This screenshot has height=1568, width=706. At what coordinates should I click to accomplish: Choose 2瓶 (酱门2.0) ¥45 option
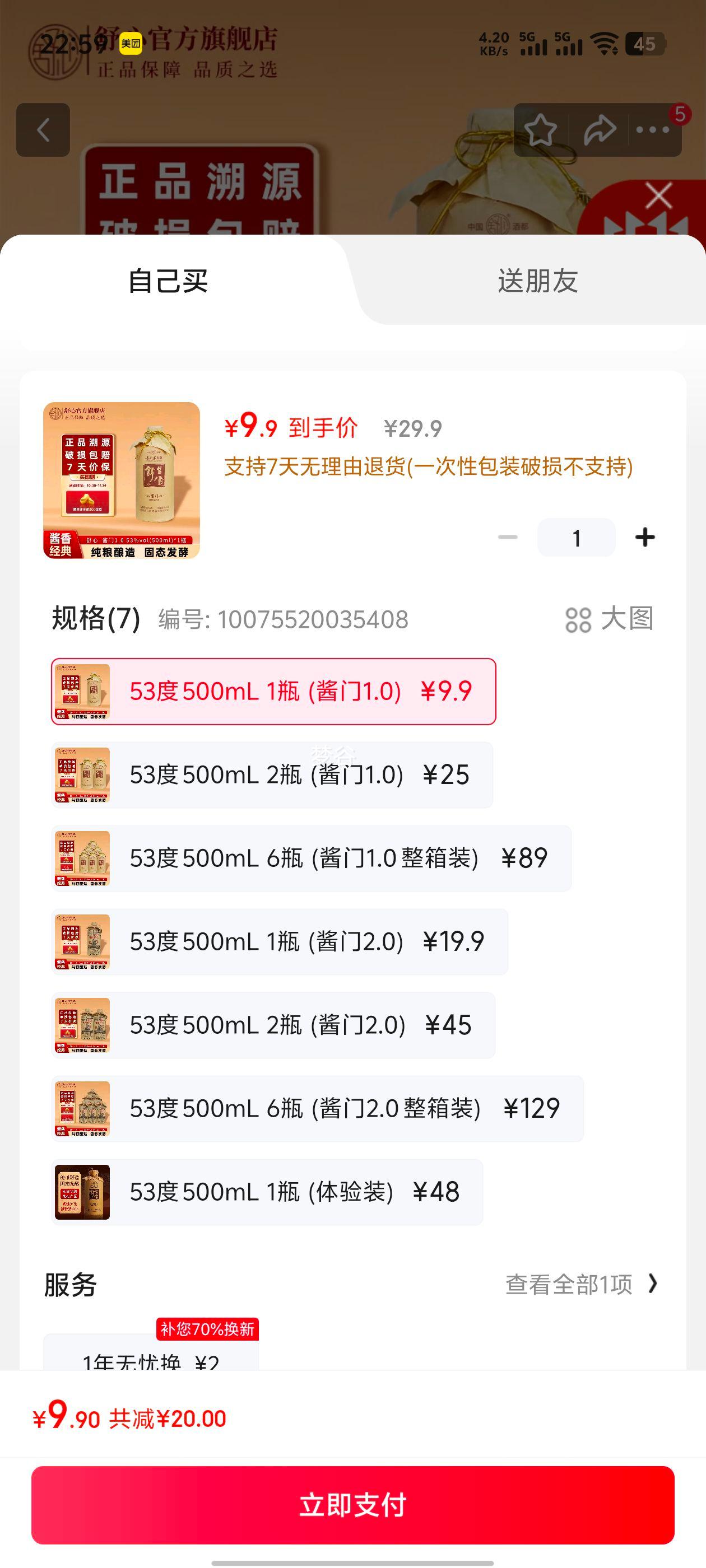click(273, 1025)
